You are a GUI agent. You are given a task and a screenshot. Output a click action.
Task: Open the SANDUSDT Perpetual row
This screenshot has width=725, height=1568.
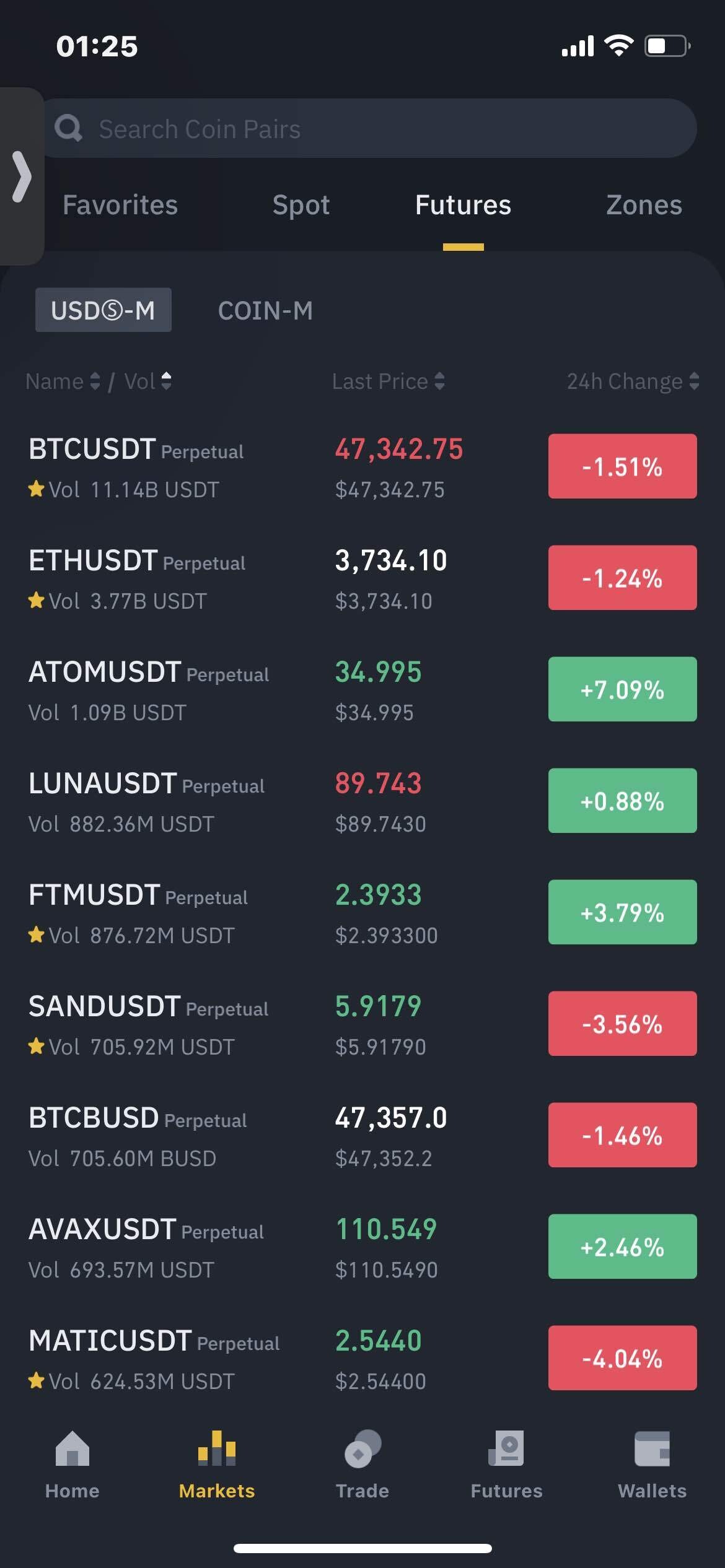[148, 1024]
